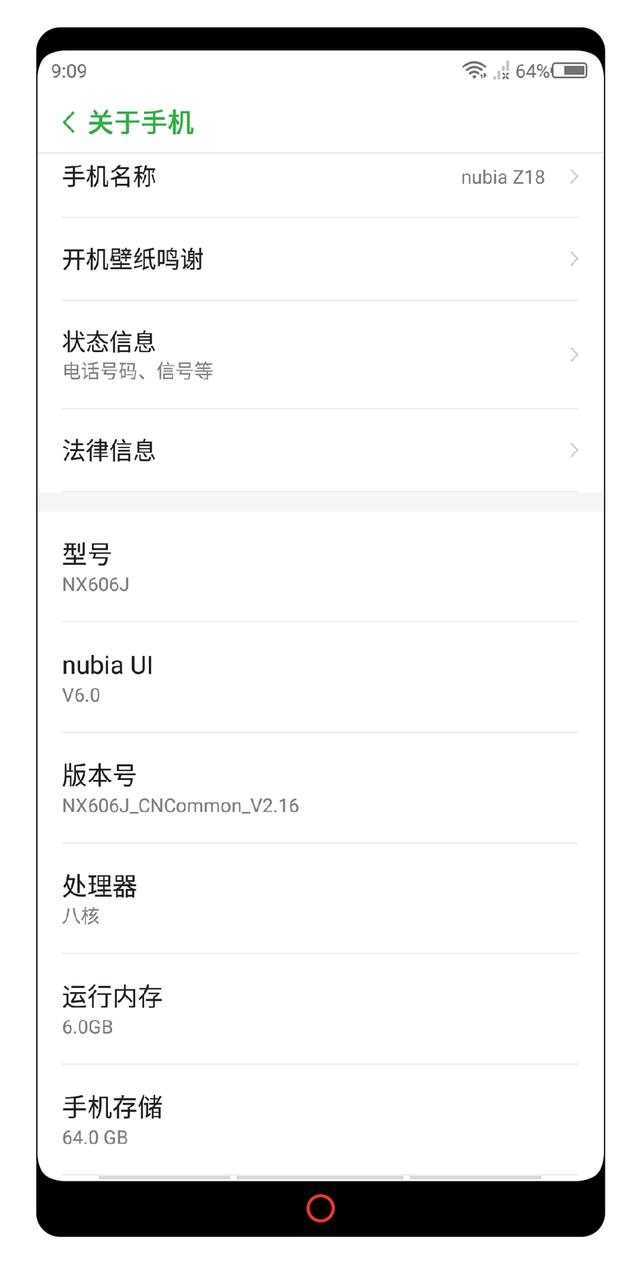Image resolution: width=640 pixels, height=1264 pixels.
Task: Tap the red circle home button
Action: [320, 1208]
